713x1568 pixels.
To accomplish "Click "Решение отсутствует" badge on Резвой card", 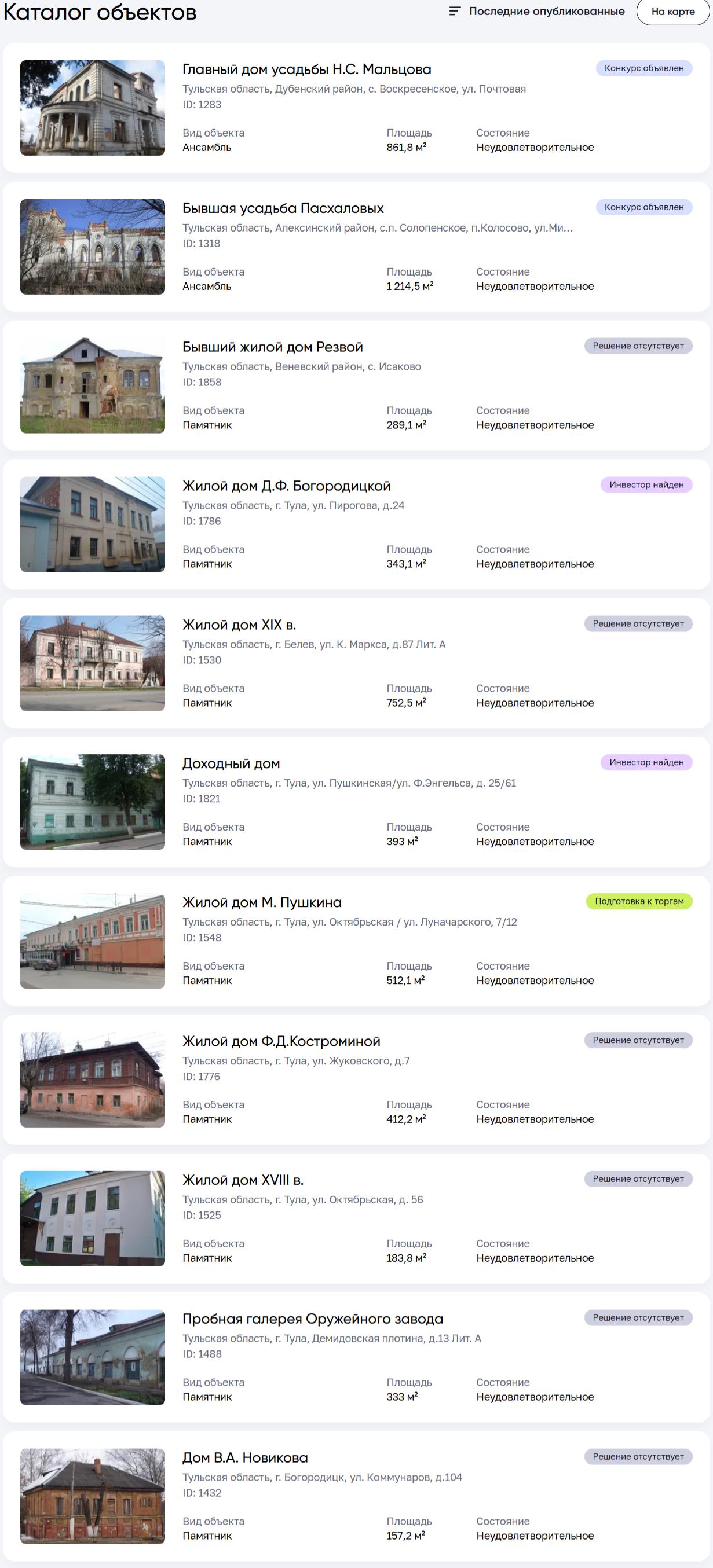I will click(639, 346).
